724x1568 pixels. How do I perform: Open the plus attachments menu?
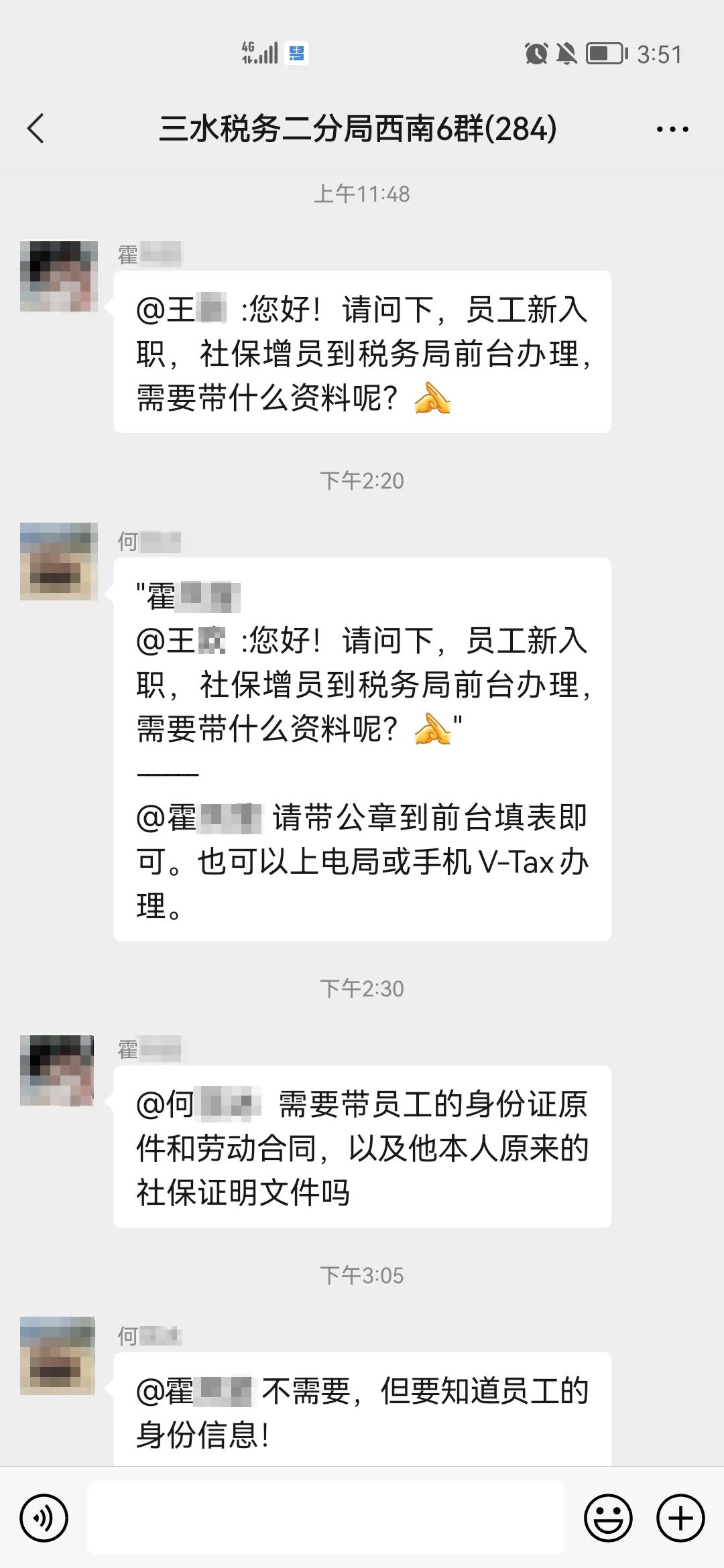tap(680, 1518)
